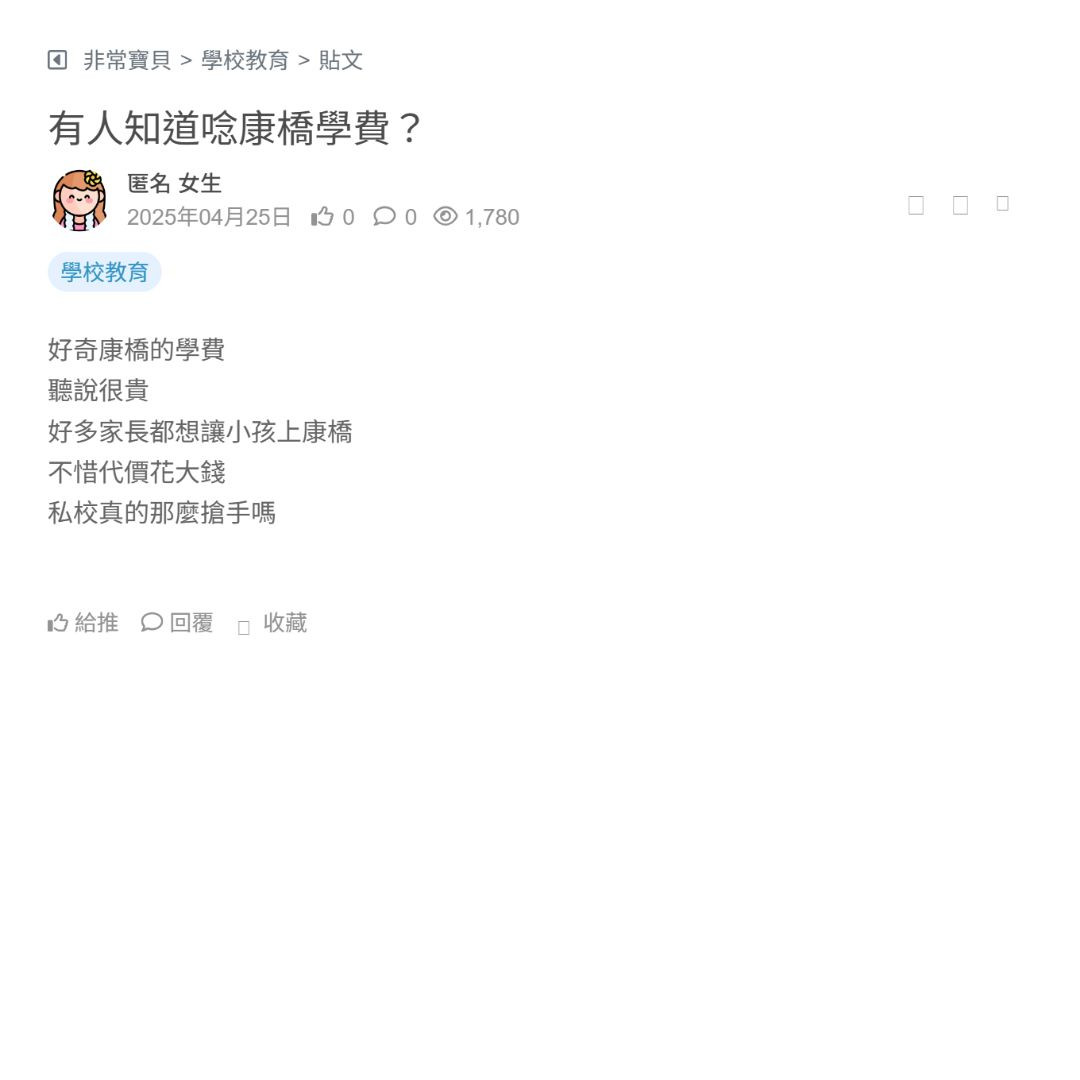Image resolution: width=1080 pixels, height=1080 pixels.
Task: Give the post a 給推 like
Action: pos(83,623)
